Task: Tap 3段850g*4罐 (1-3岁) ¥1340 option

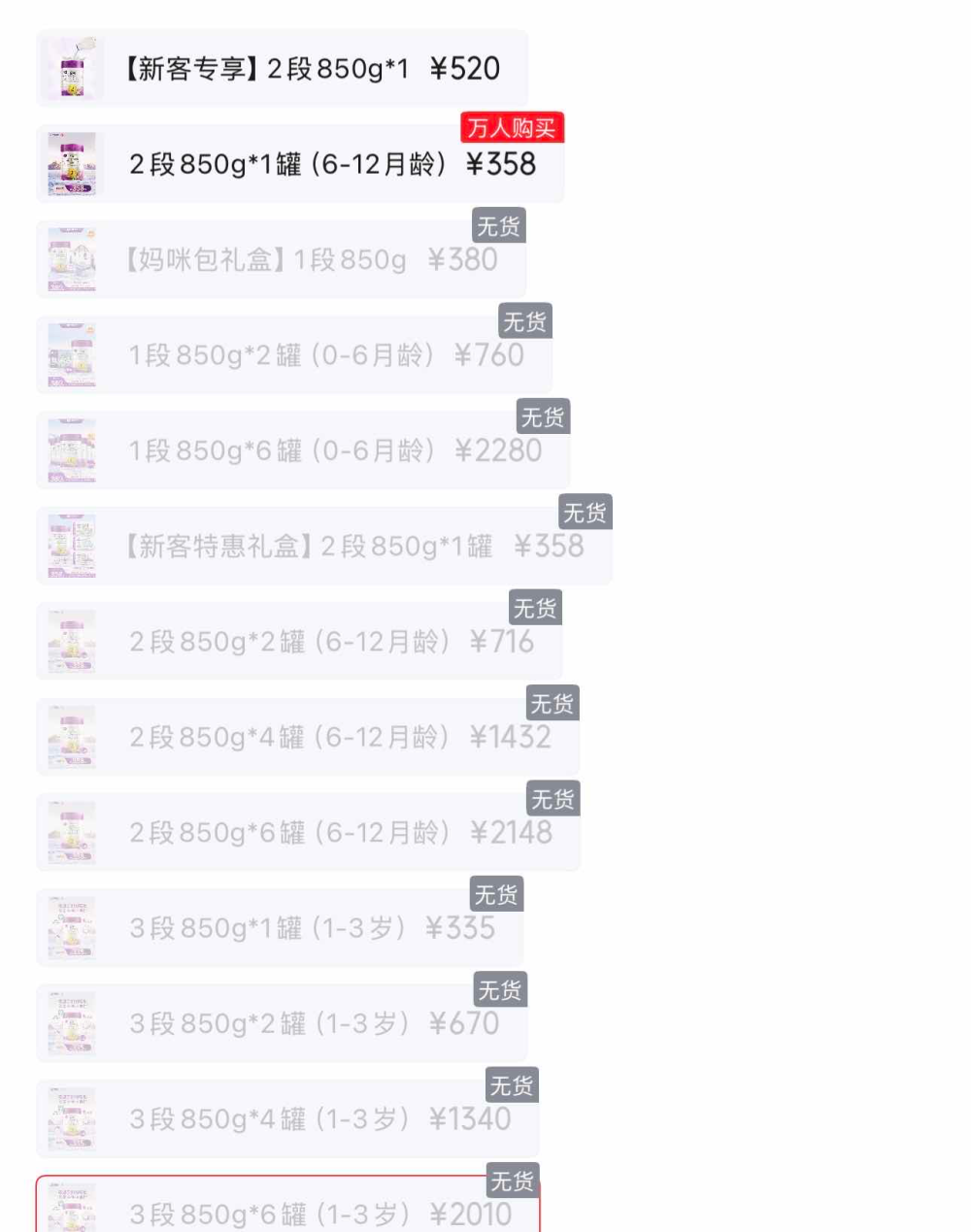Action: 287,1118
